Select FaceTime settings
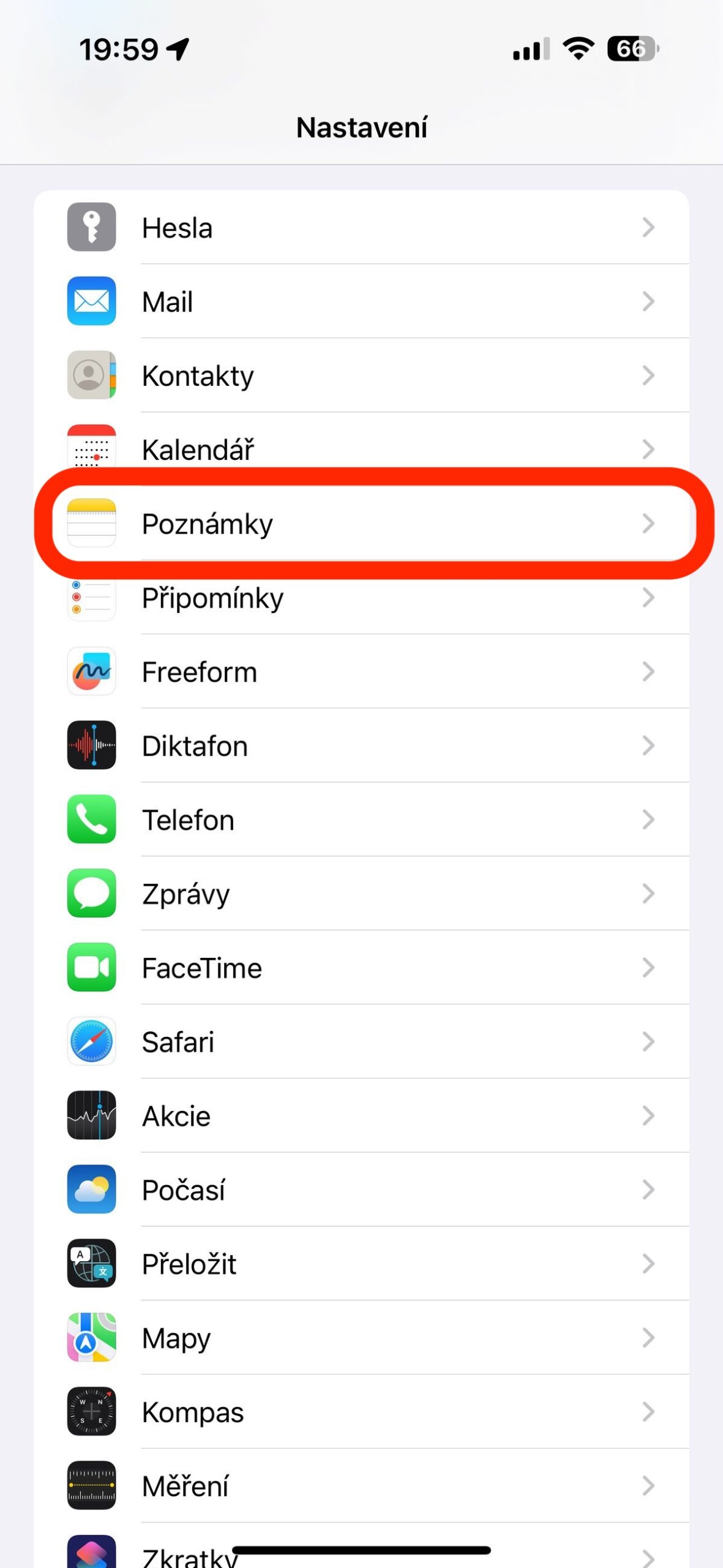 click(361, 968)
